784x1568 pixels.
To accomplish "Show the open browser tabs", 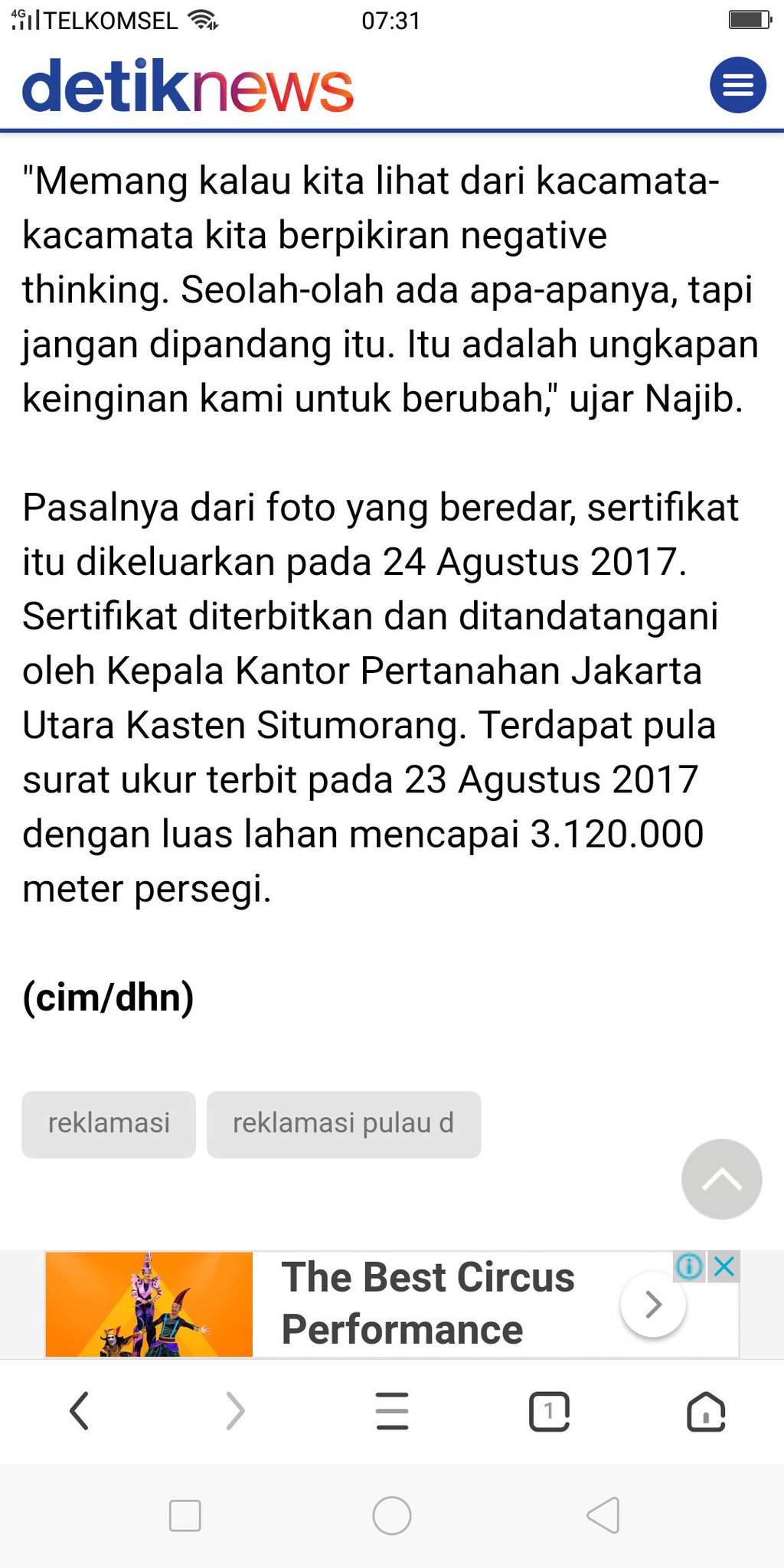I will [x=549, y=1410].
